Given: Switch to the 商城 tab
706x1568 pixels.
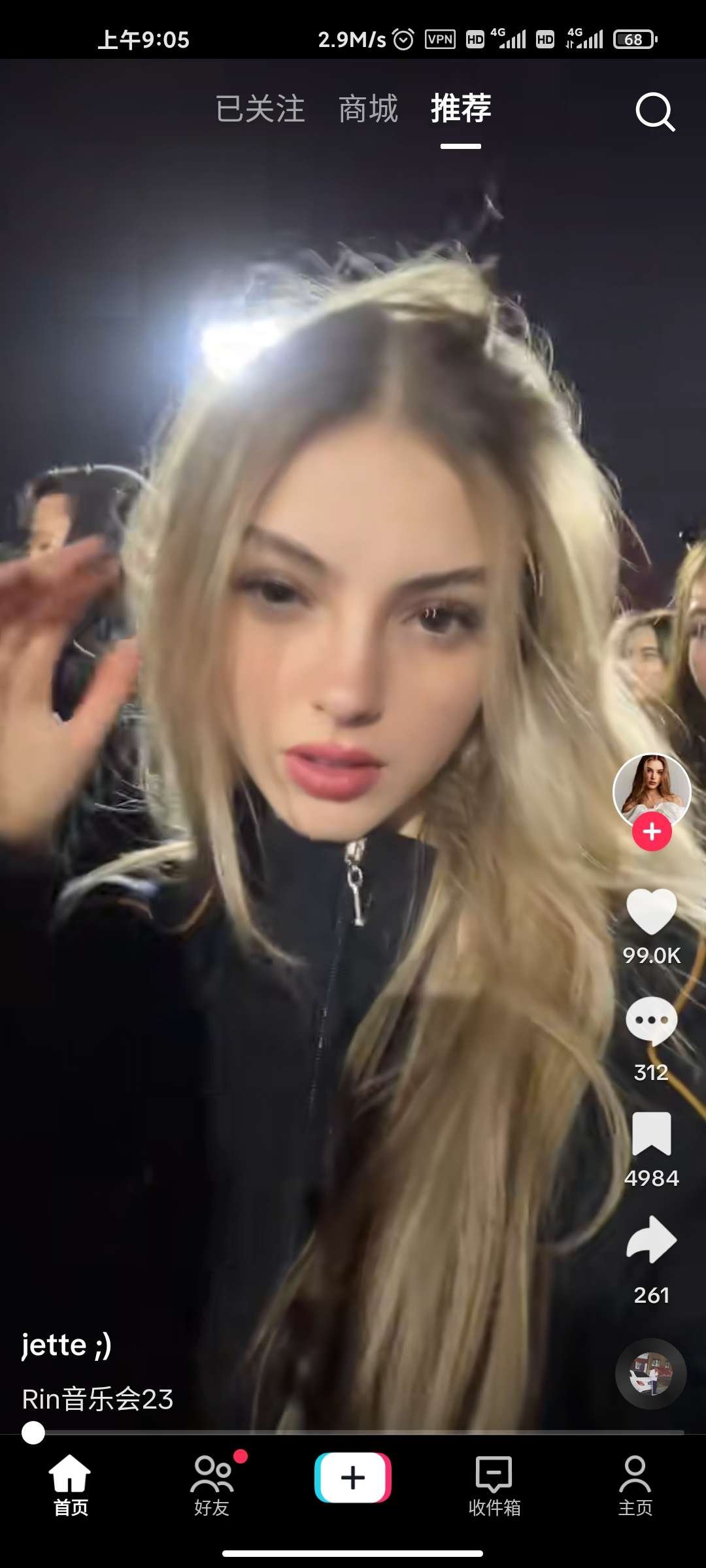Looking at the screenshot, I should (x=368, y=109).
